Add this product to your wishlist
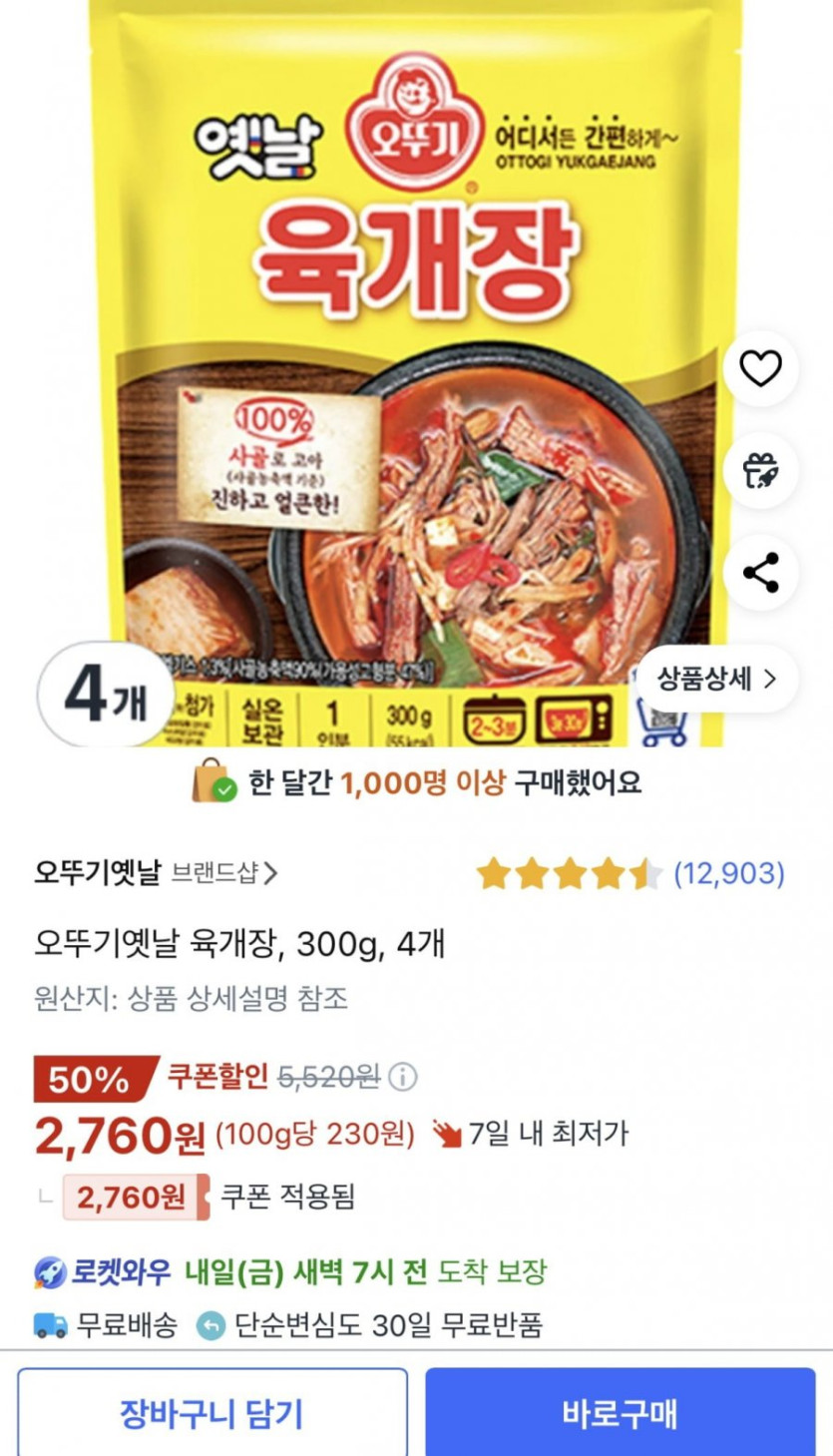 click(x=760, y=369)
